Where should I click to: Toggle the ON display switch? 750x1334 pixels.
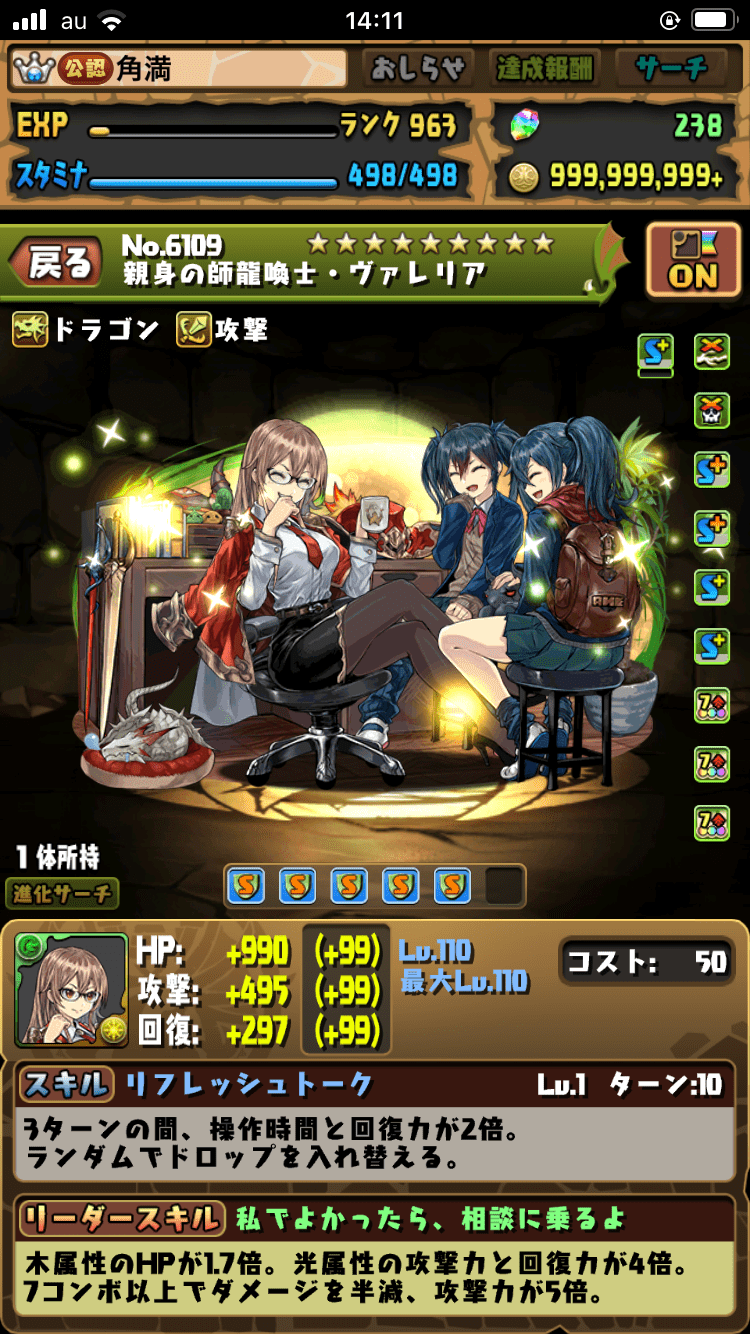(692, 262)
